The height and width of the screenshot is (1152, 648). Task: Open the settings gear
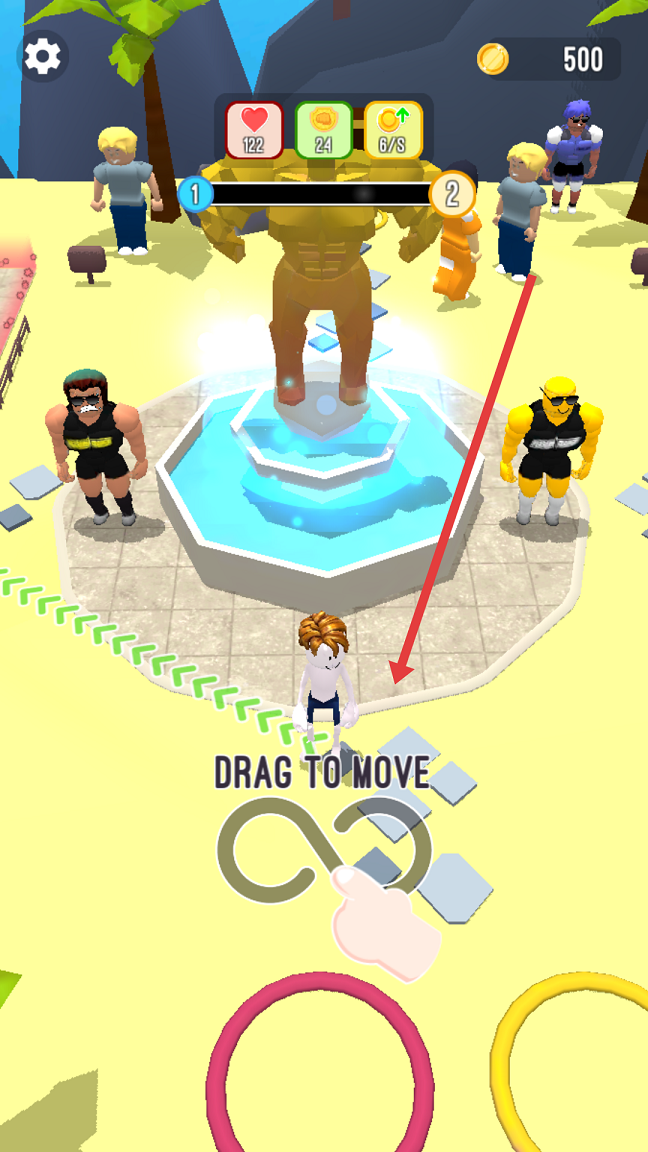[x=42, y=57]
